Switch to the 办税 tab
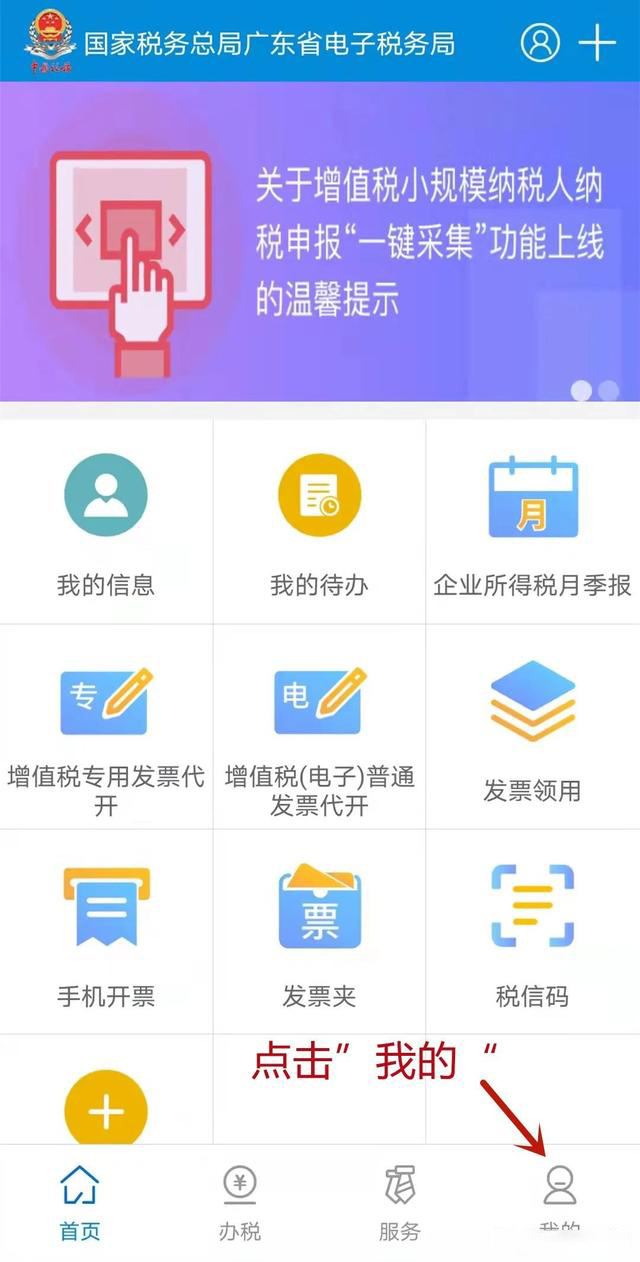This screenshot has height=1262, width=640. [240, 1202]
